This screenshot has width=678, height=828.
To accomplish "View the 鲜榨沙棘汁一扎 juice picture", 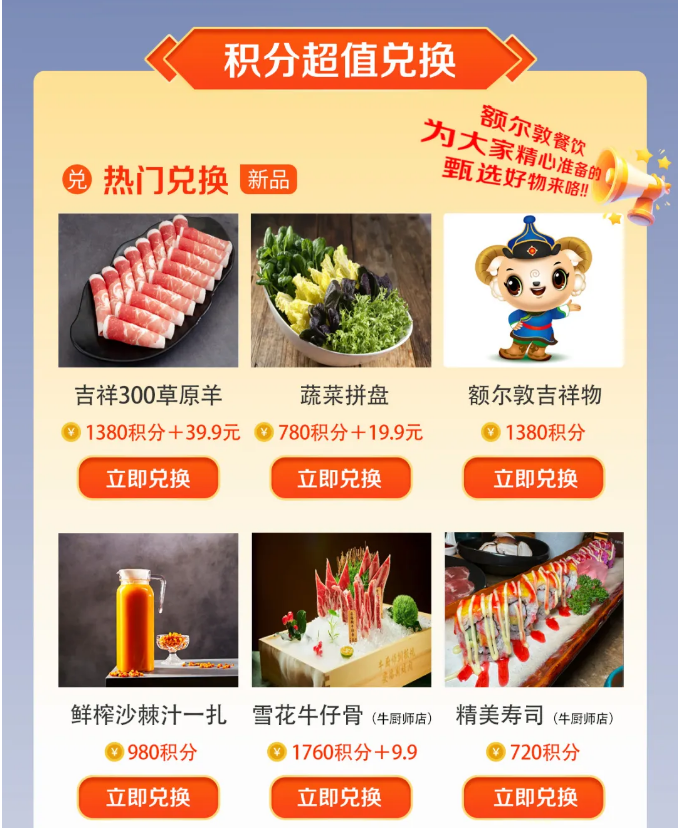I will coord(148,609).
